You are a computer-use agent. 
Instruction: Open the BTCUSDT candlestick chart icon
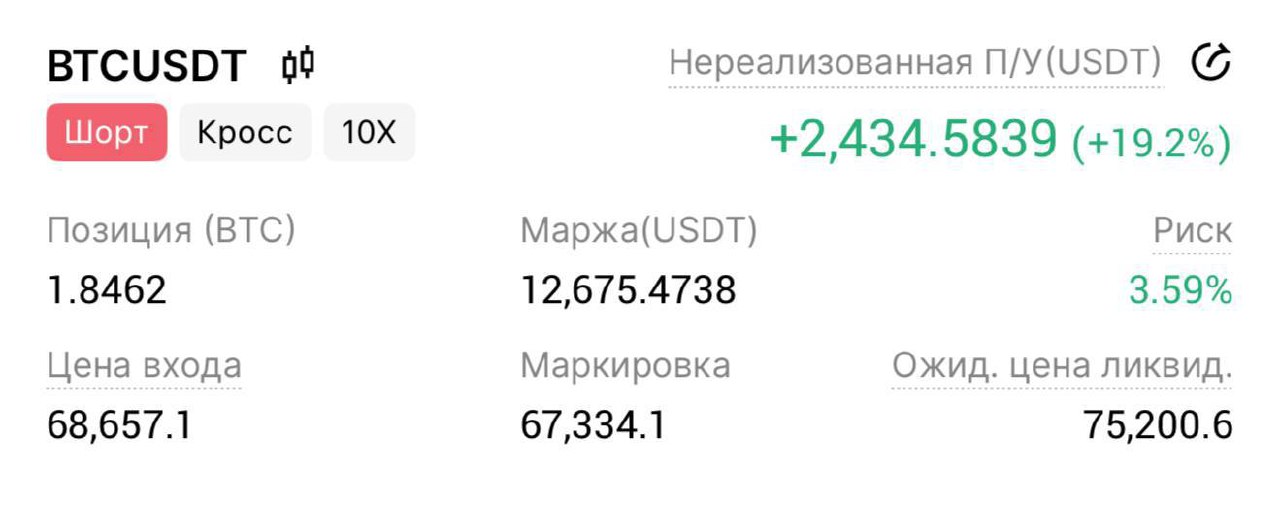point(298,65)
